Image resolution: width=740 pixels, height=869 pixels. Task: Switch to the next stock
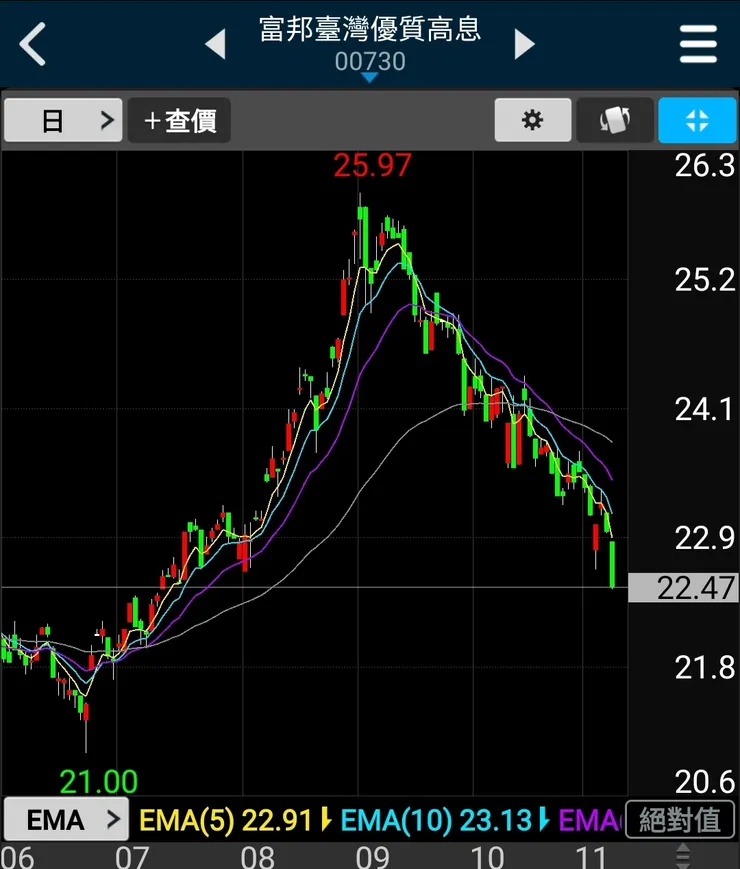(x=524, y=45)
